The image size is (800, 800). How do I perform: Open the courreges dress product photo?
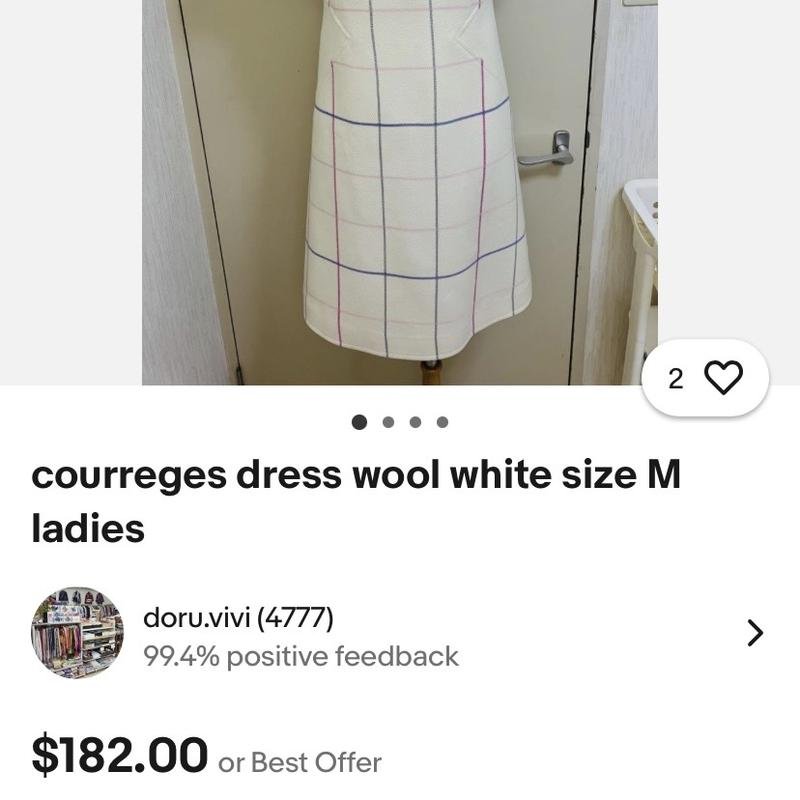point(400,190)
